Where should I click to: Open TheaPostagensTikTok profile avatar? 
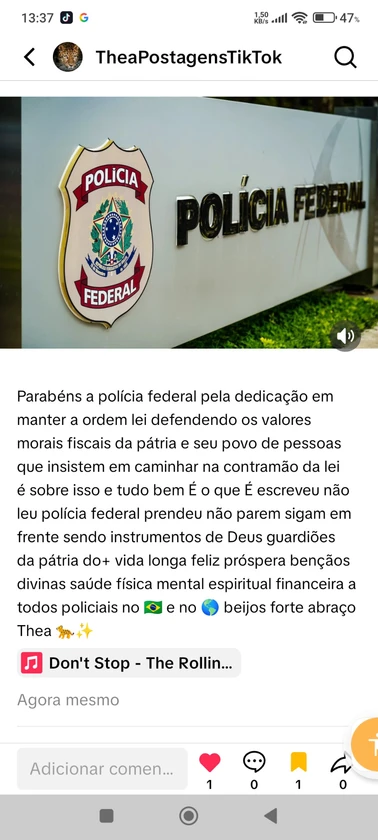(67, 57)
